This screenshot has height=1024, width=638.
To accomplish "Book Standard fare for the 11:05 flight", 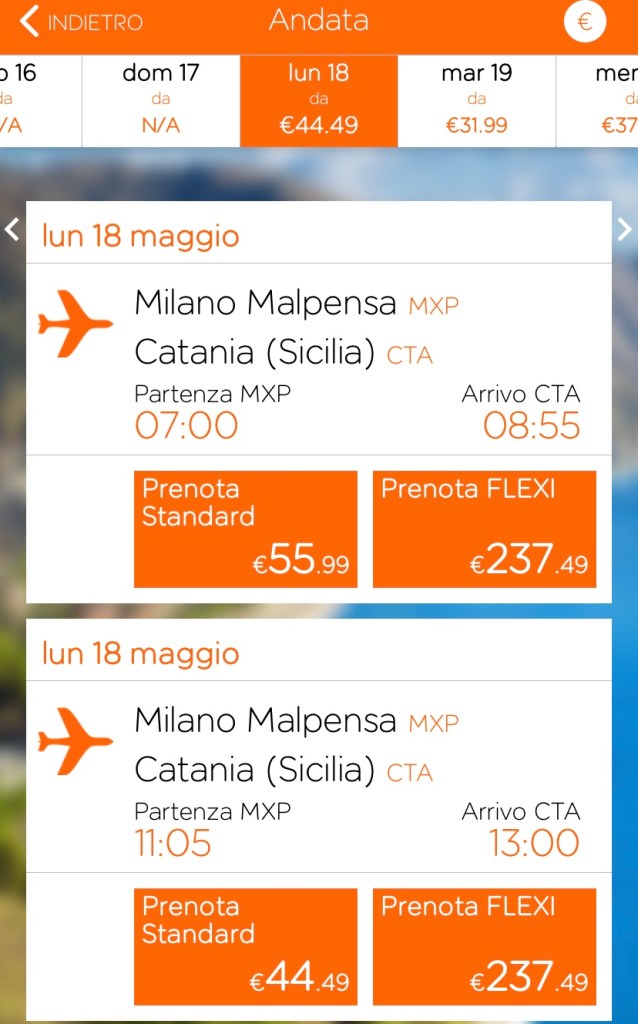I will (x=245, y=946).
